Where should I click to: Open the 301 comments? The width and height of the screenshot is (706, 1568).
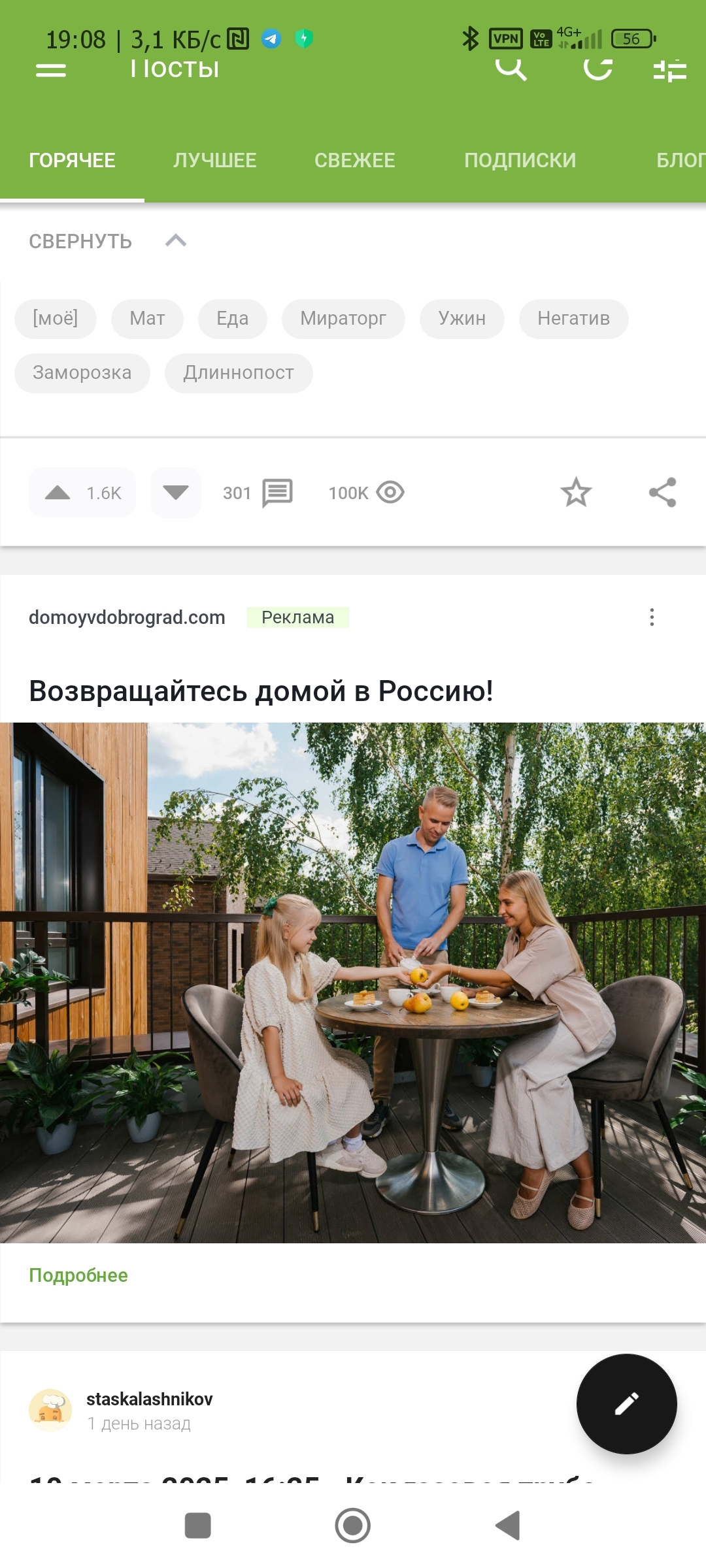point(258,493)
